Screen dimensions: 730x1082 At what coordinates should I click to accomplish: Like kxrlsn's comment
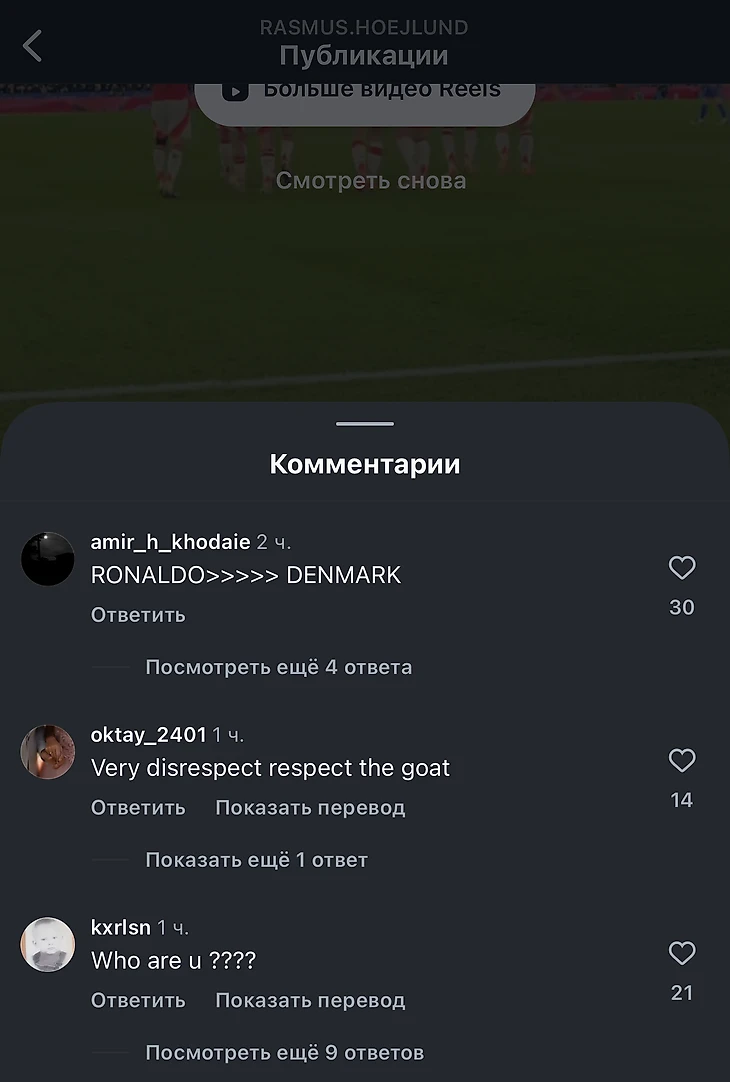point(681,954)
